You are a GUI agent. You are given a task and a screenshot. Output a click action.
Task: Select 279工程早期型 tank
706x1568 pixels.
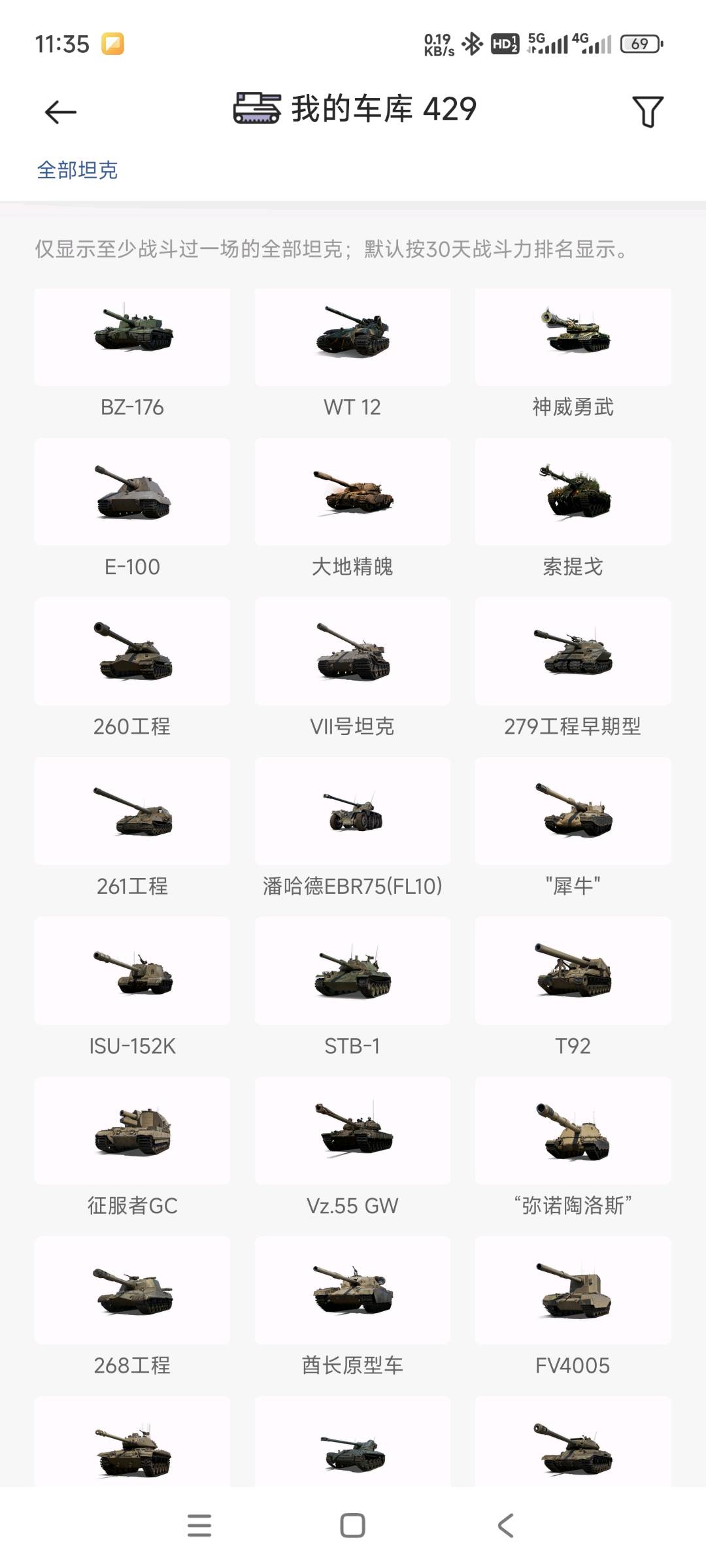(x=573, y=669)
